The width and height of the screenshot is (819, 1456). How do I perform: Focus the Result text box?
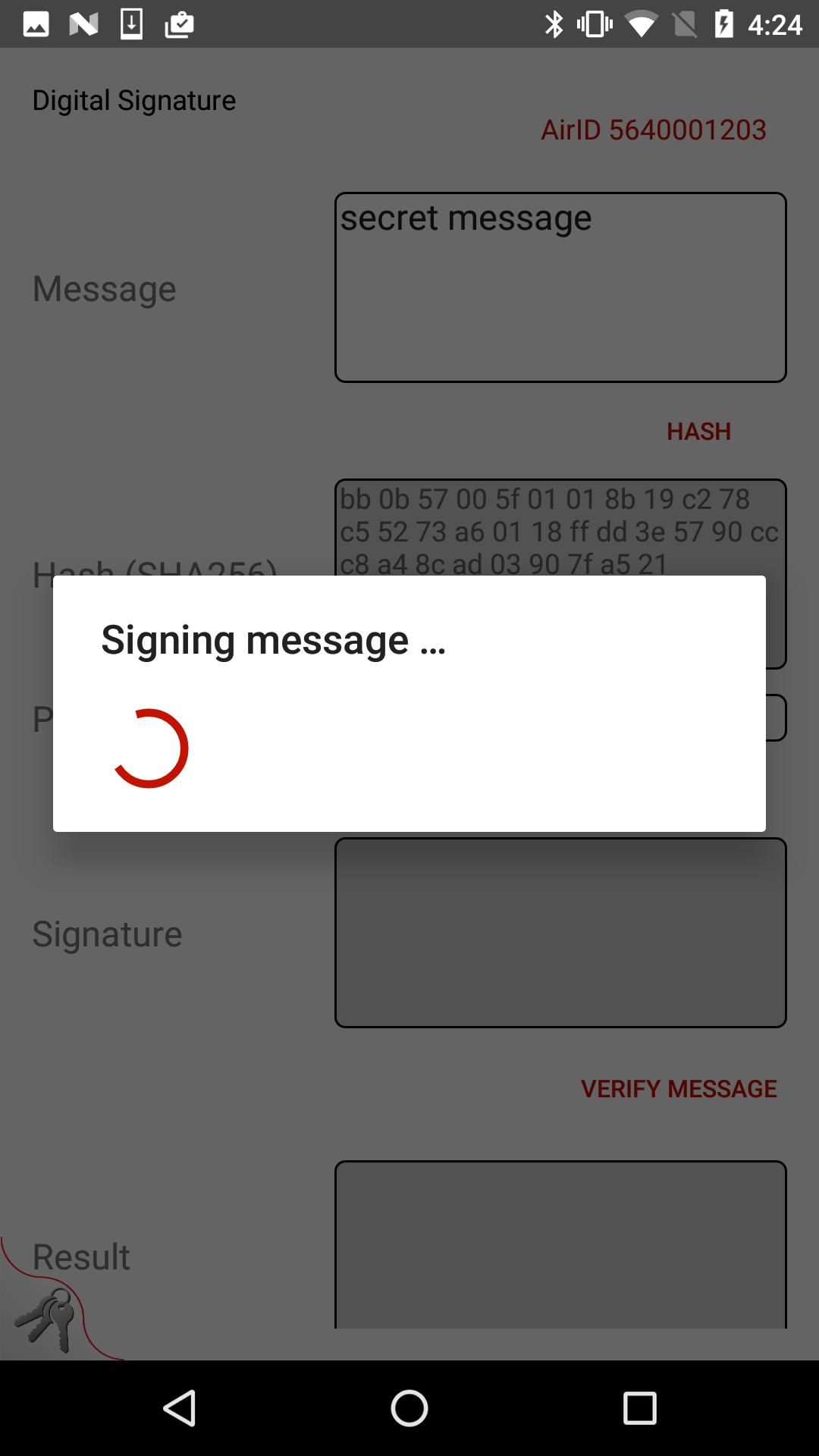[560, 1244]
